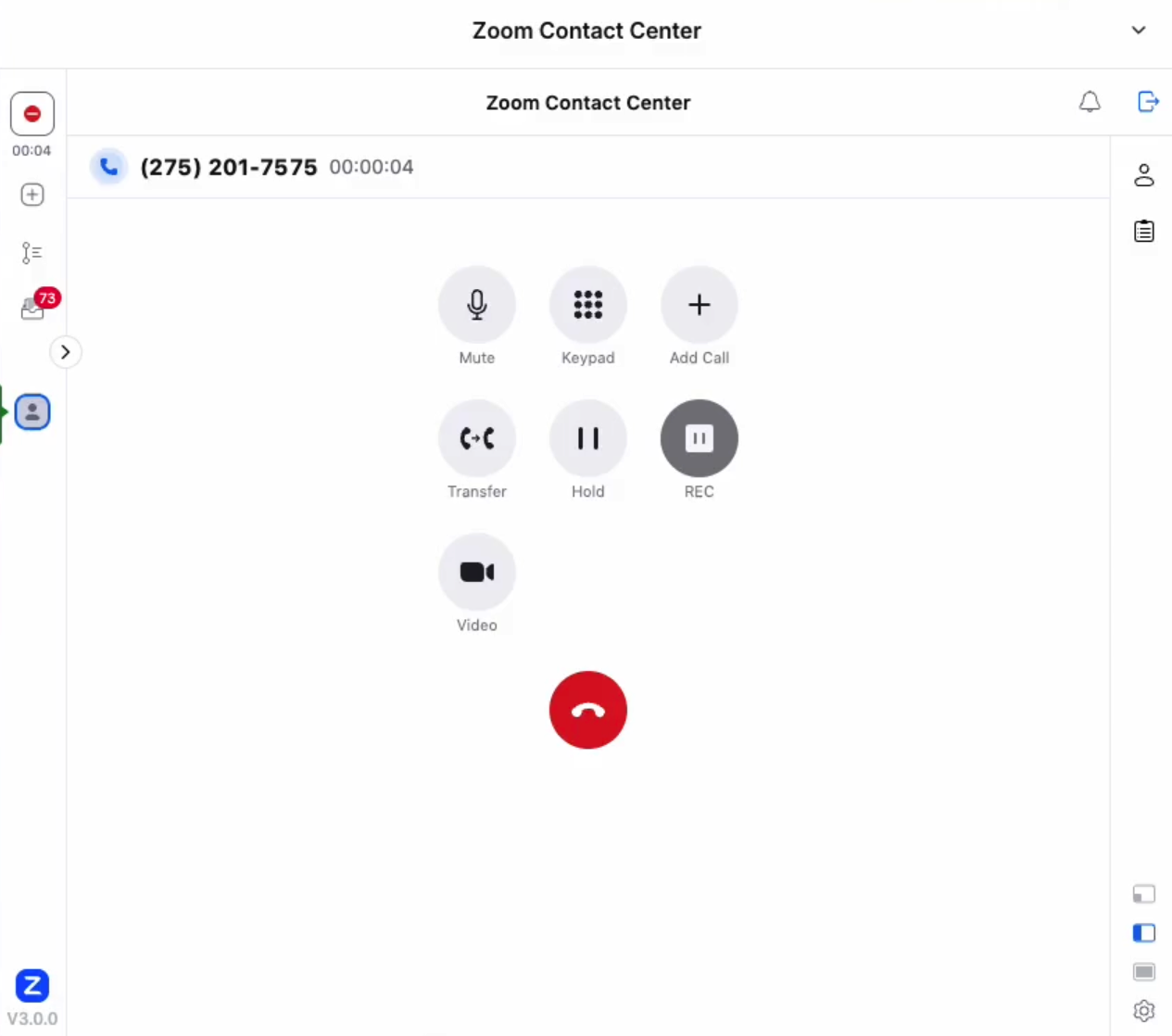Open the inbox with 73 badge
Screen dimensions: 1172x1036
32,309
